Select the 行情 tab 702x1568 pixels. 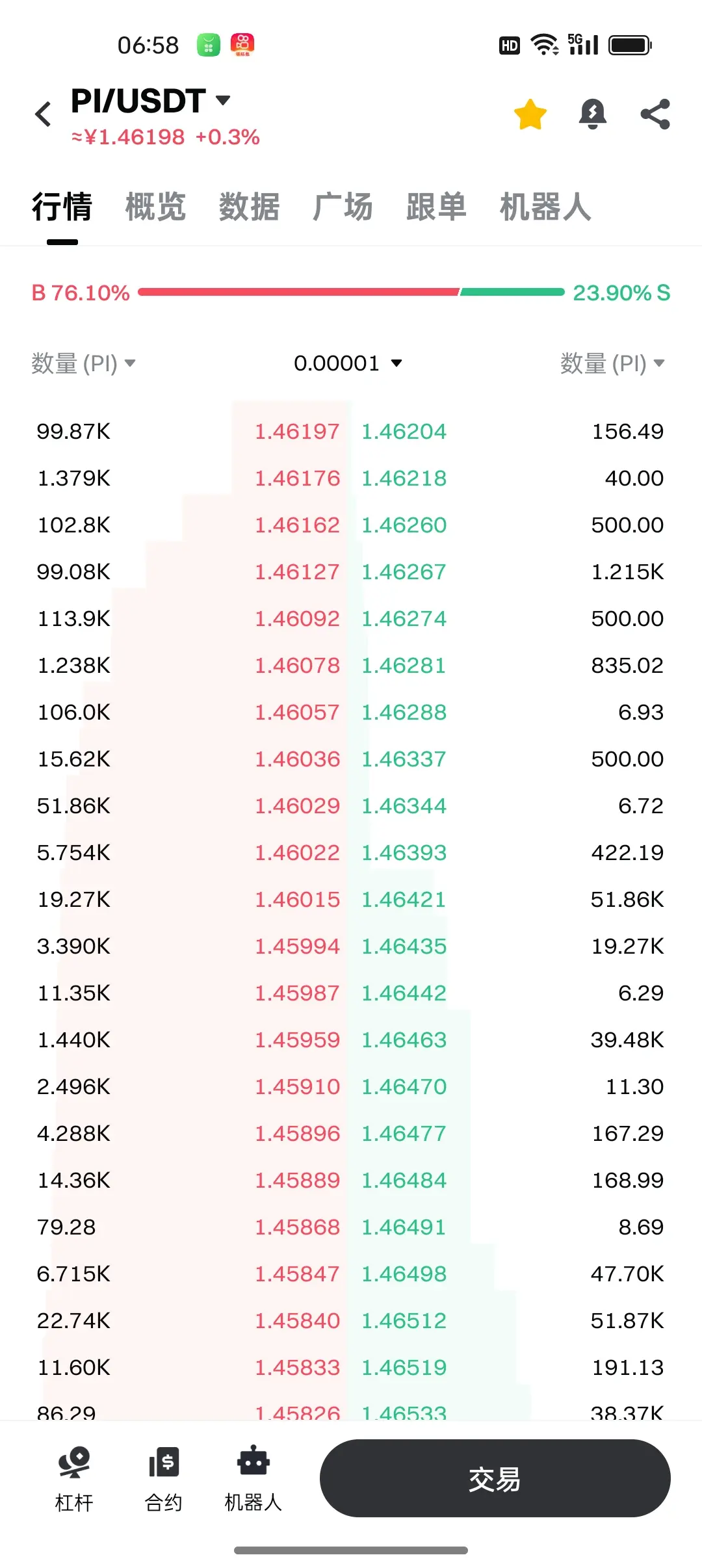(62, 207)
